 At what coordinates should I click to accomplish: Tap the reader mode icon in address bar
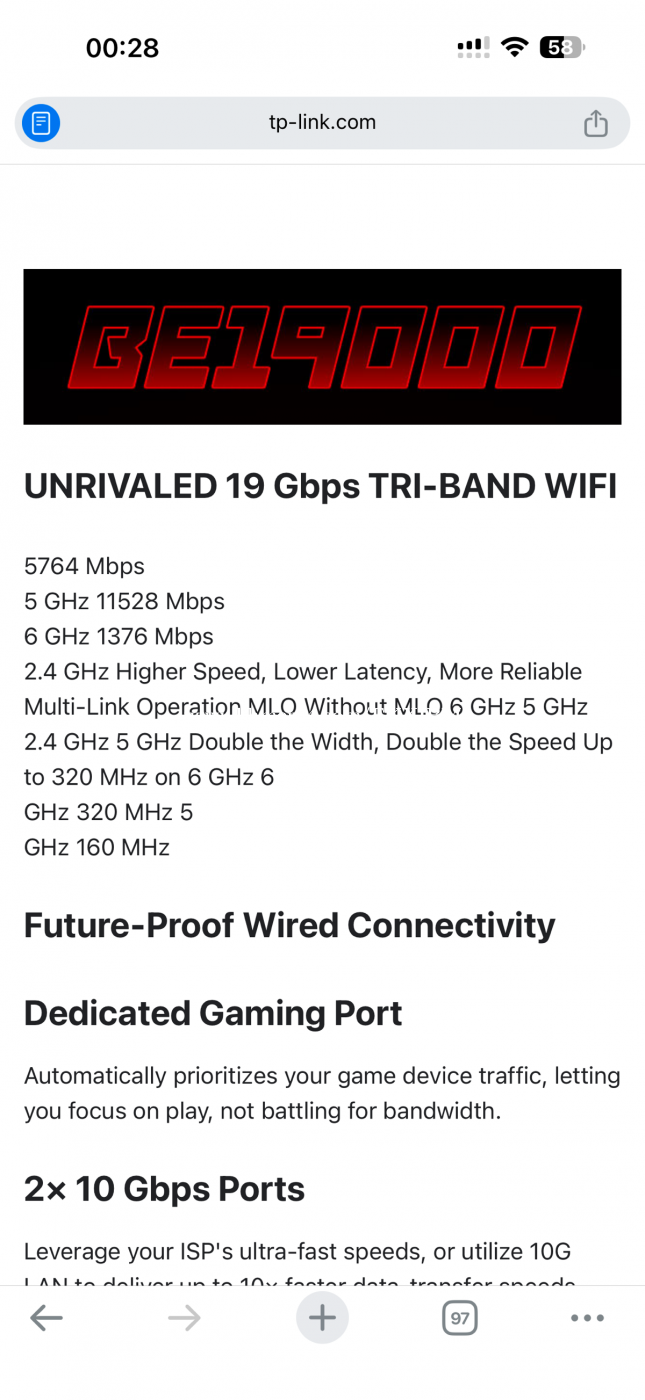click(x=41, y=123)
